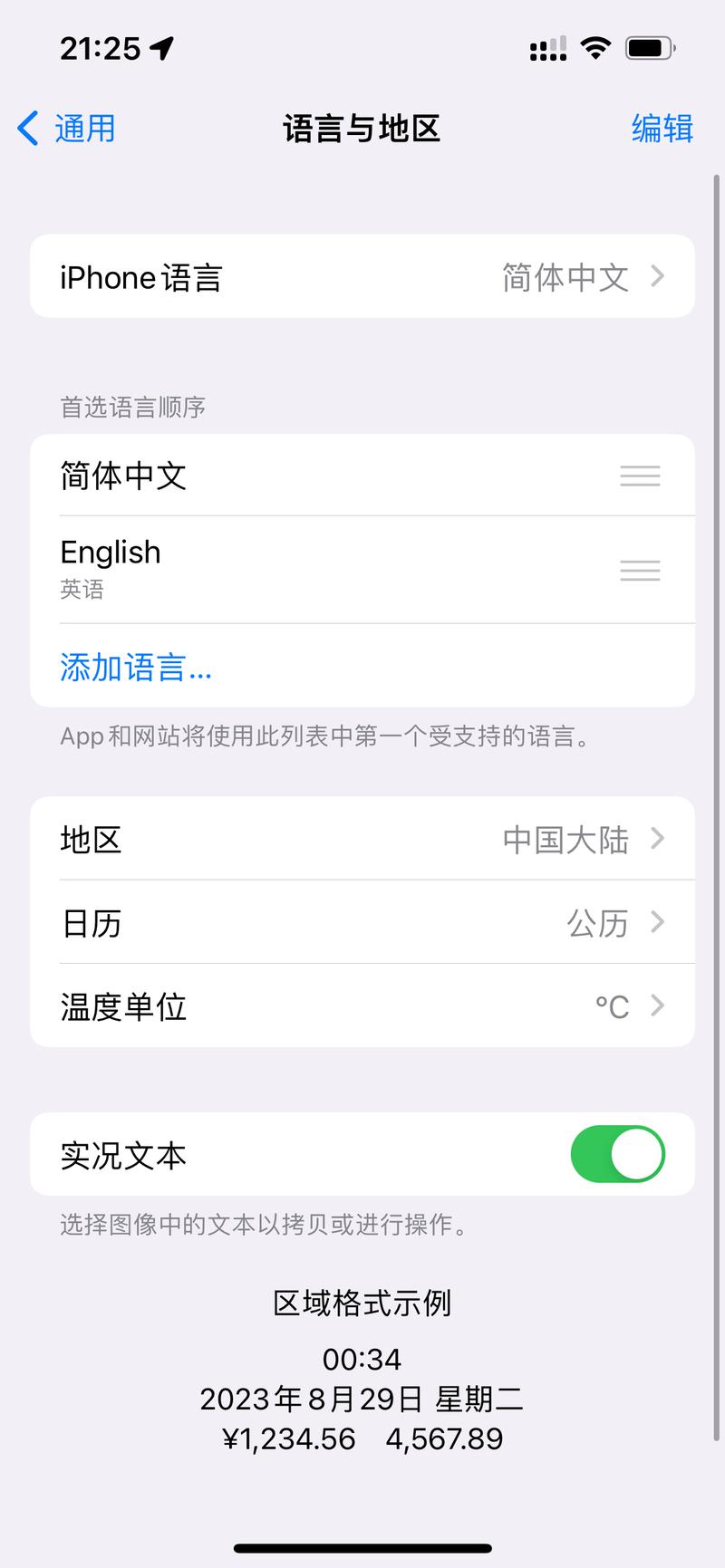This screenshot has height=1568, width=725.
Task: Open the 地区 region selector
Action: coord(362,839)
